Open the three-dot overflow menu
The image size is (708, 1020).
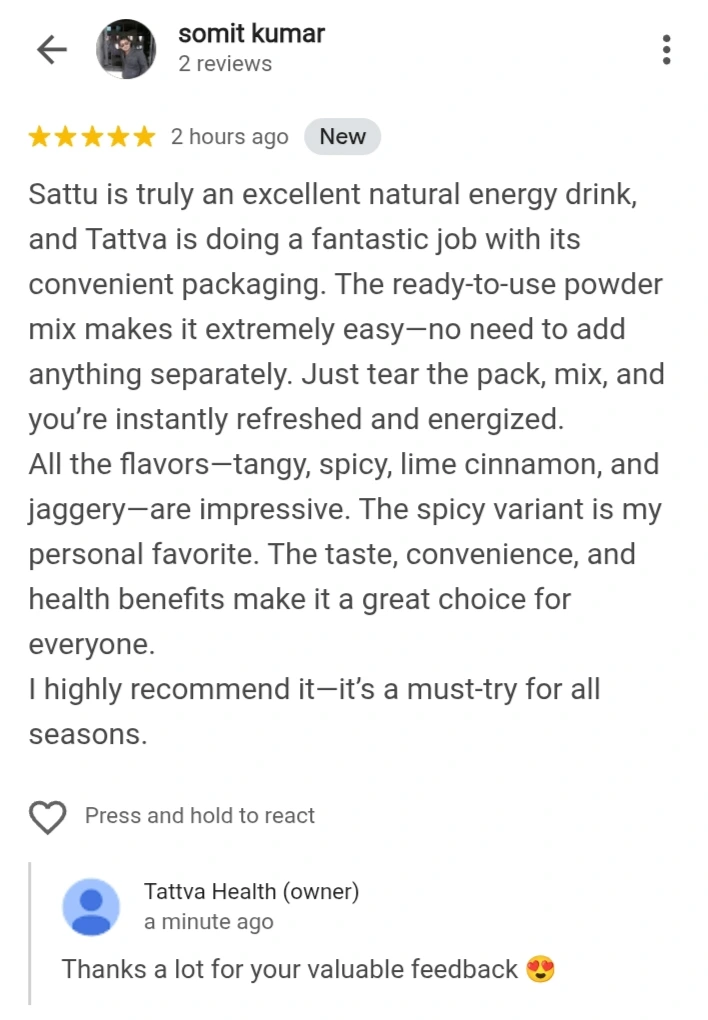click(x=666, y=50)
